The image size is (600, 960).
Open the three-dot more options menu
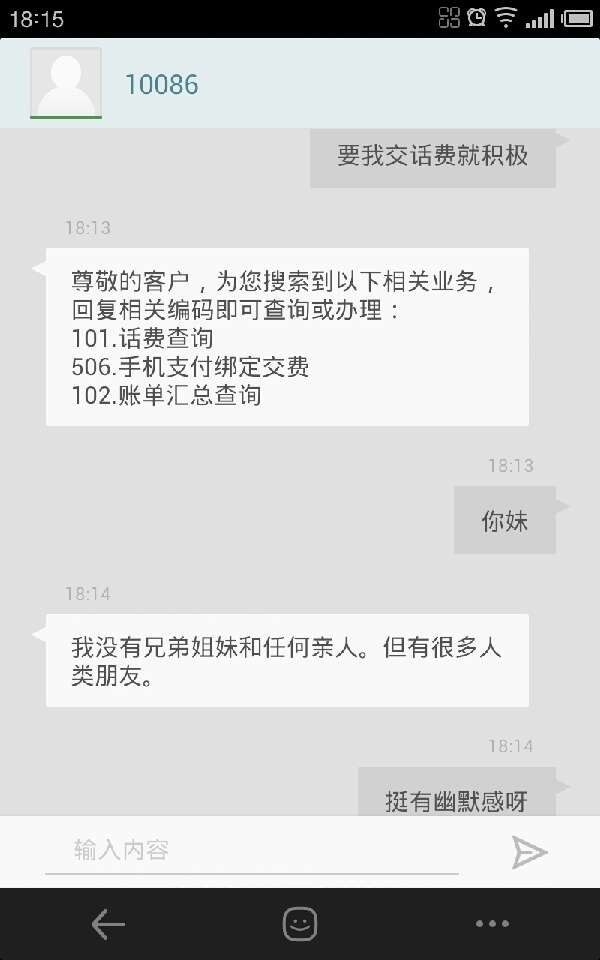[x=492, y=924]
